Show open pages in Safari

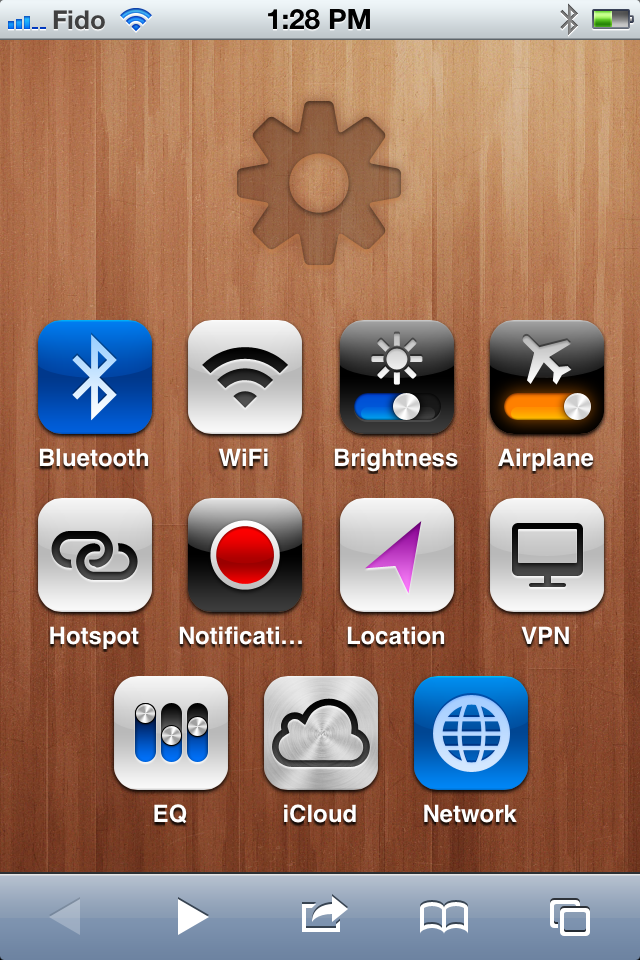pyautogui.click(x=569, y=916)
